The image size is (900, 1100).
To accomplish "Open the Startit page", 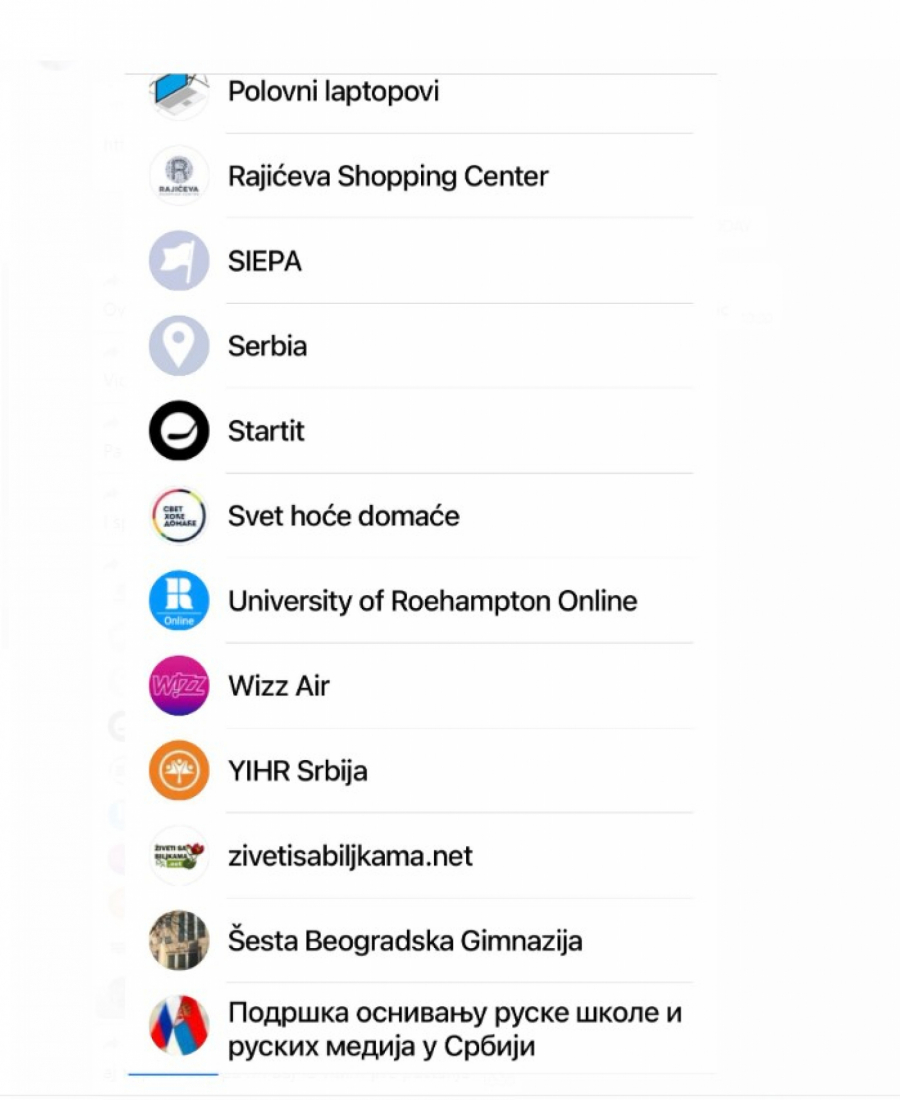I will click(266, 432).
